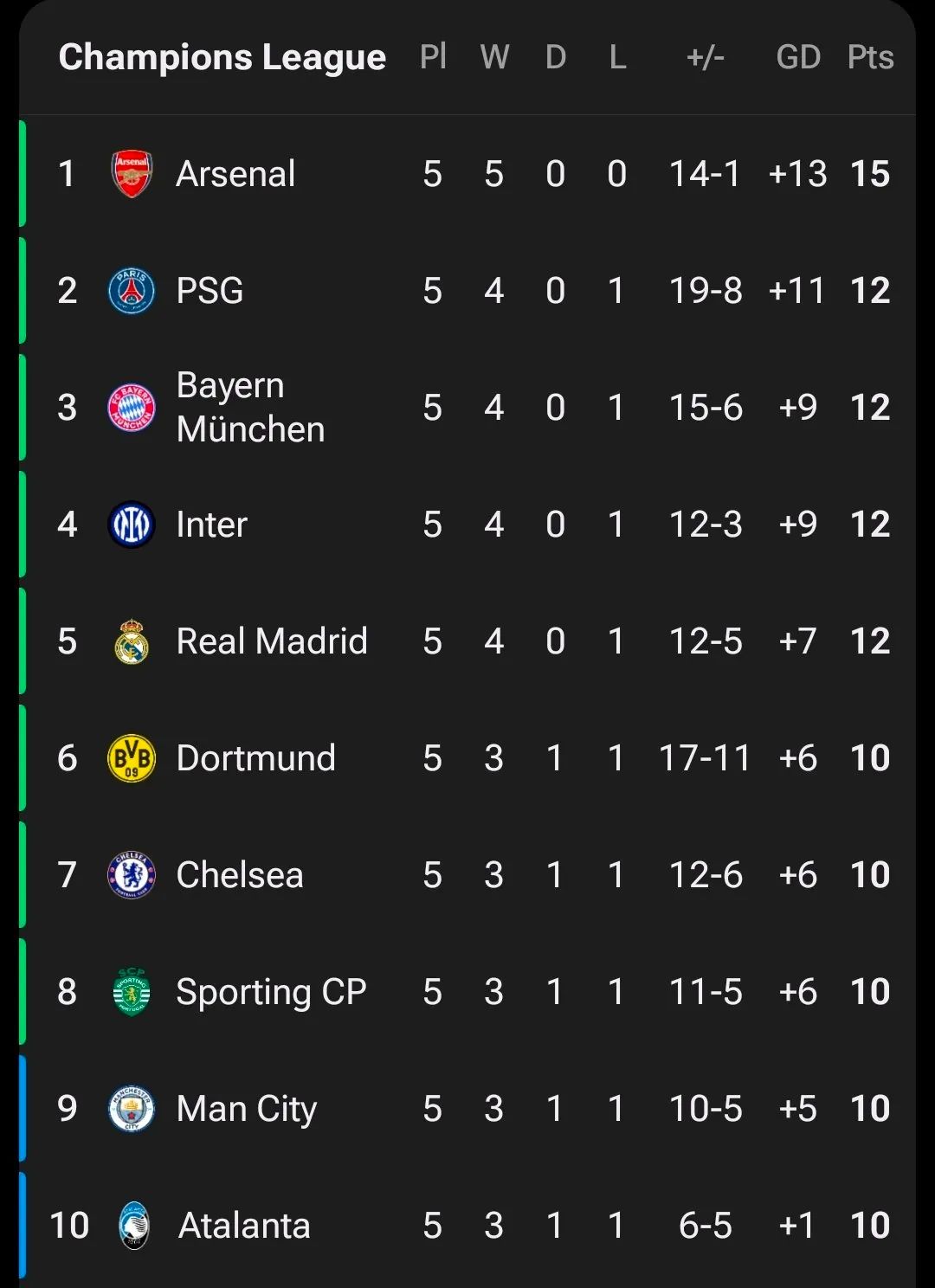Viewport: 935px width, 1288px height.
Task: Click the Real Madrid team name
Action: [x=272, y=641]
